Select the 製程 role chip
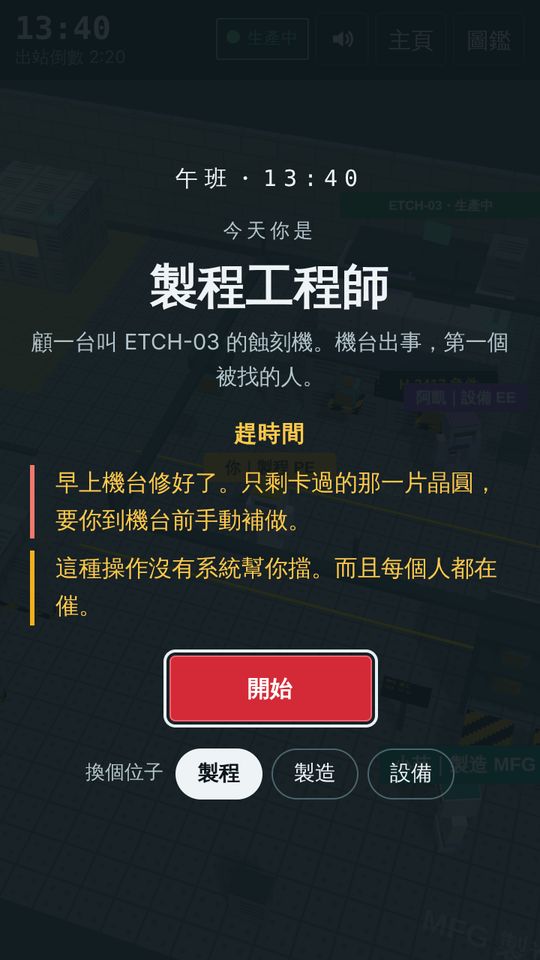 click(219, 774)
